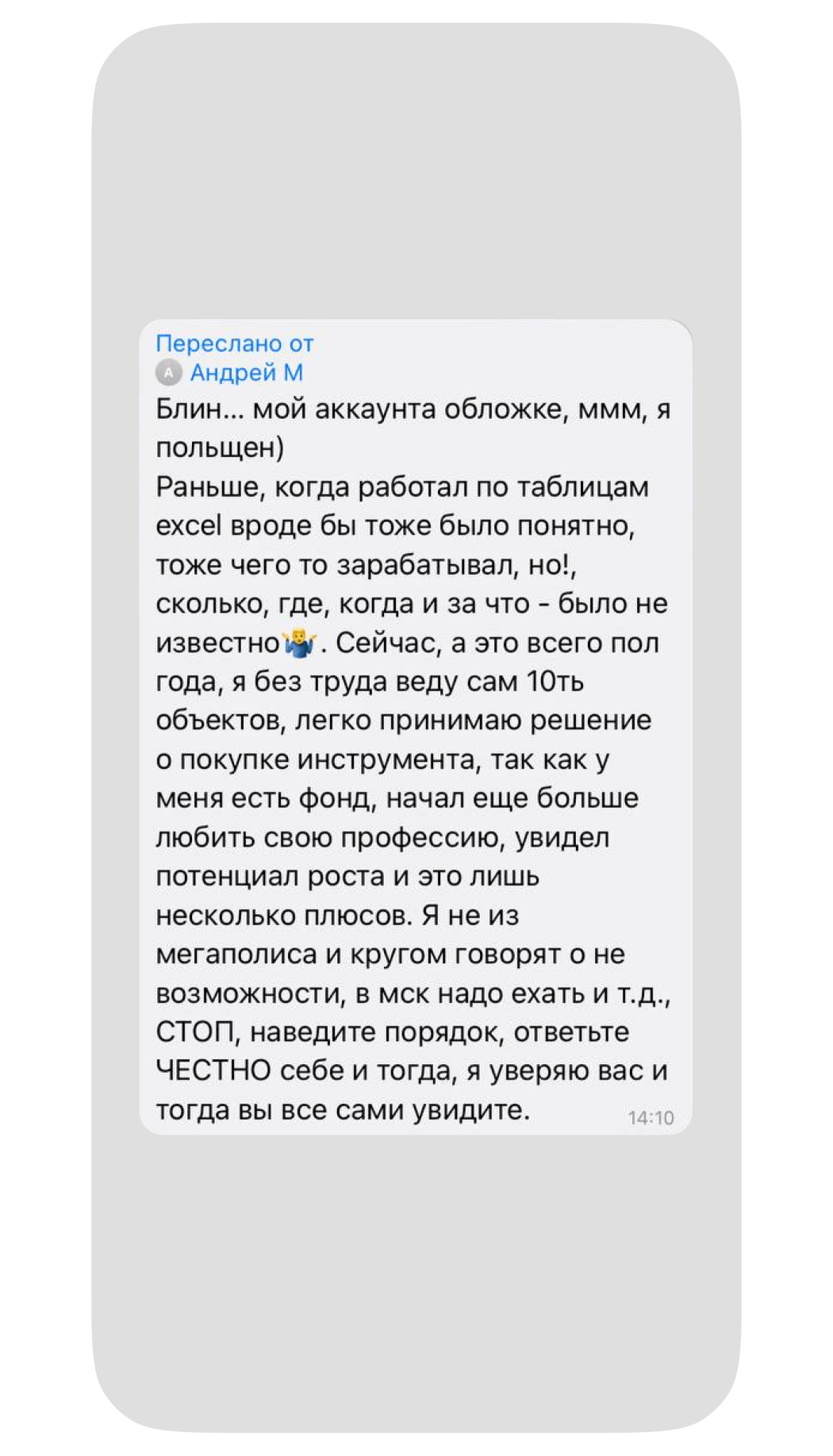Click the phrase '10ть объектов' in the text
The image size is (833, 1456).
(555, 680)
